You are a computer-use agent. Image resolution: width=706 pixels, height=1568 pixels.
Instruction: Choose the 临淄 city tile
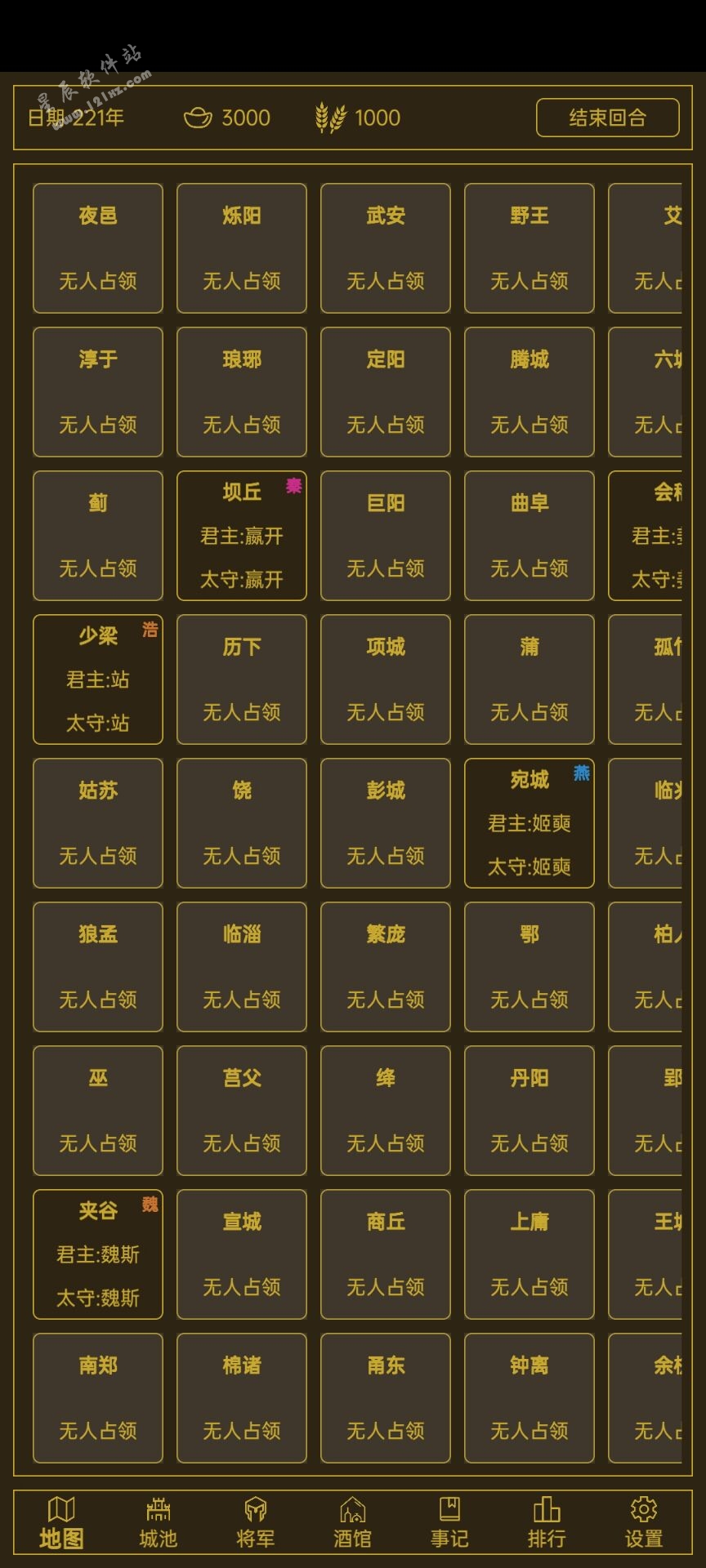(x=242, y=967)
